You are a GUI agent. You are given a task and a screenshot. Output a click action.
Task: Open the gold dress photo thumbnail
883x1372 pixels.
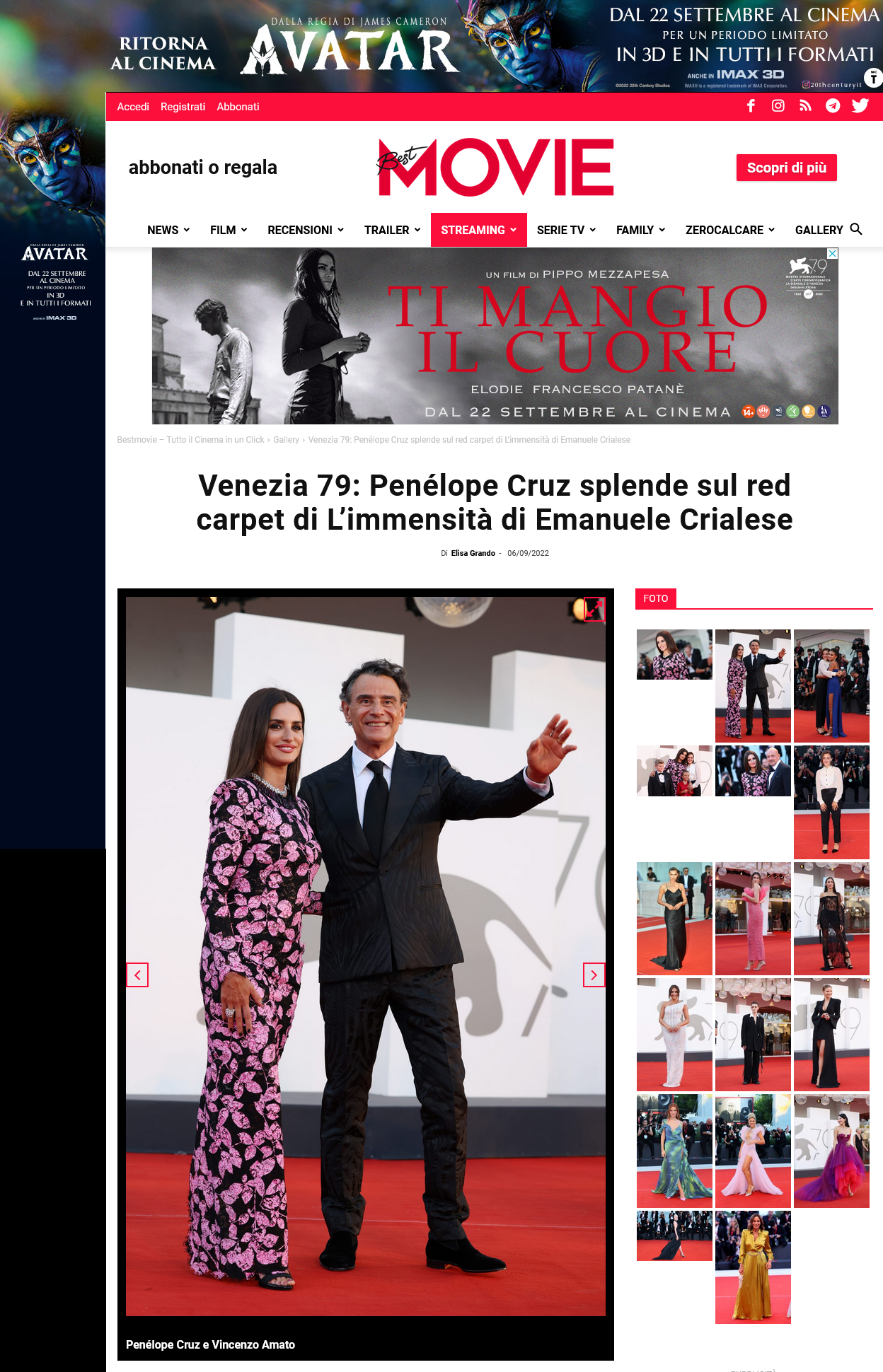click(x=753, y=1267)
